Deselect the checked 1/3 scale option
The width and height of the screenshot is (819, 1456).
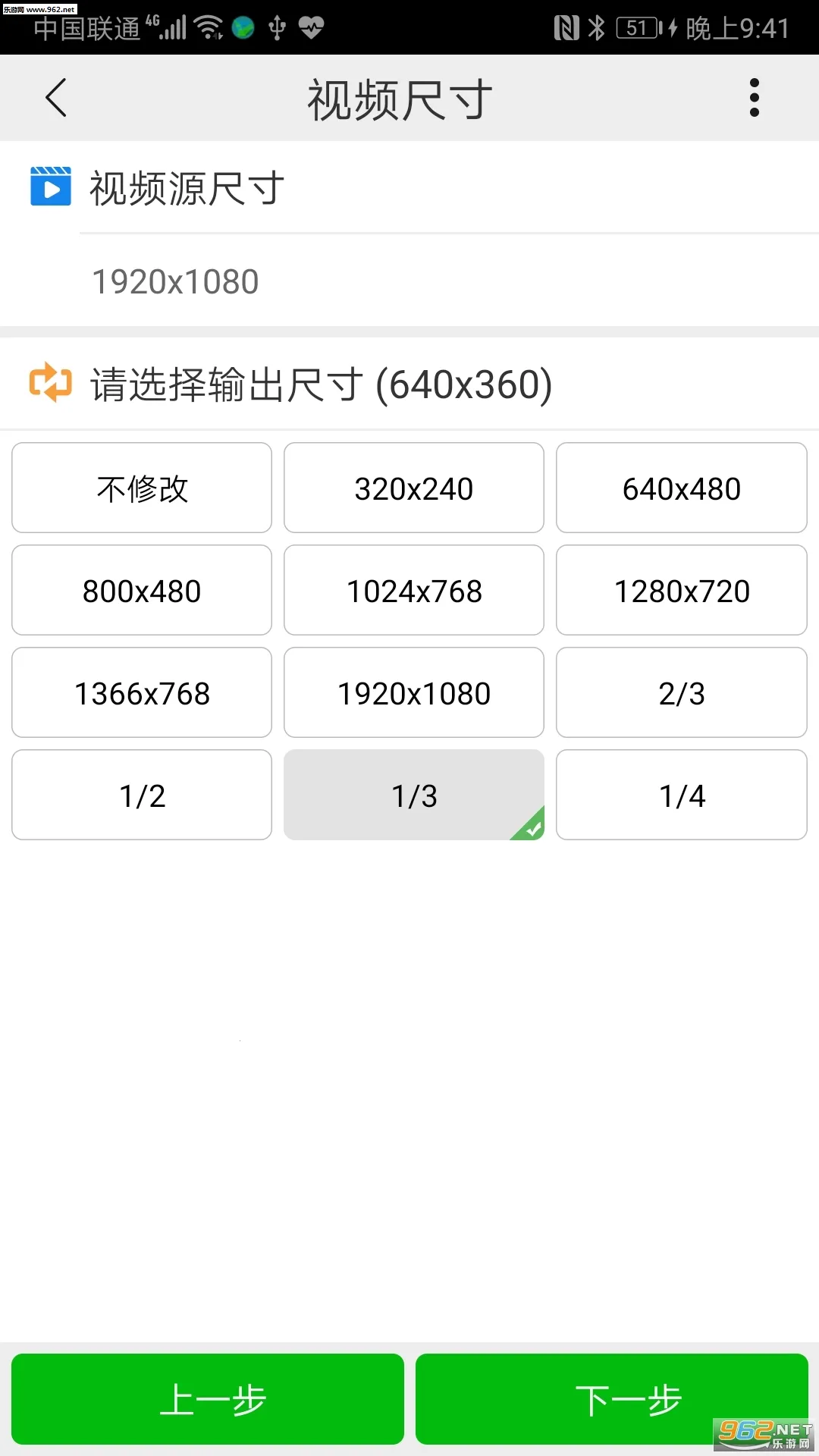[x=413, y=795]
